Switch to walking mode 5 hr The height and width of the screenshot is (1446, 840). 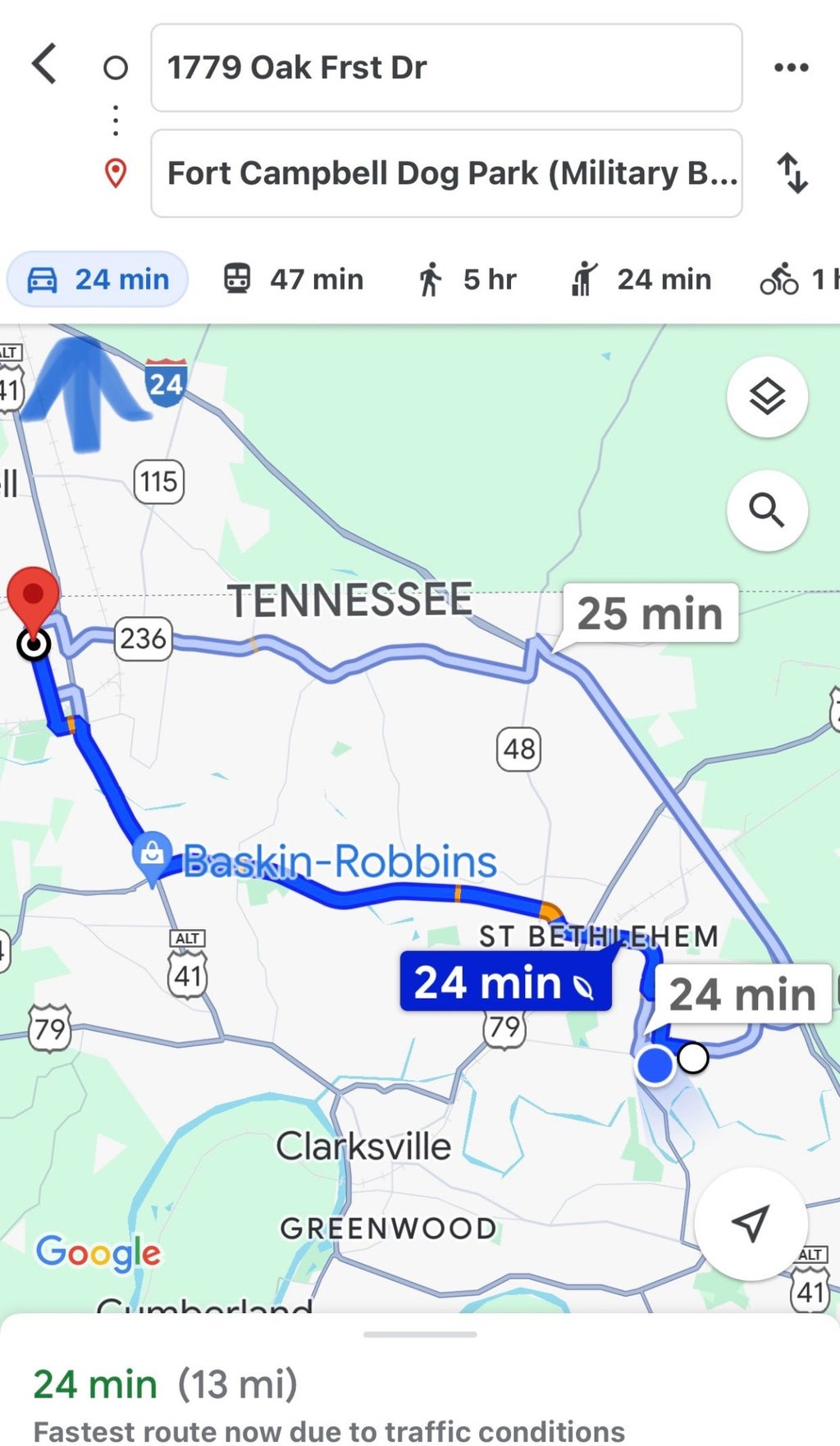click(467, 279)
